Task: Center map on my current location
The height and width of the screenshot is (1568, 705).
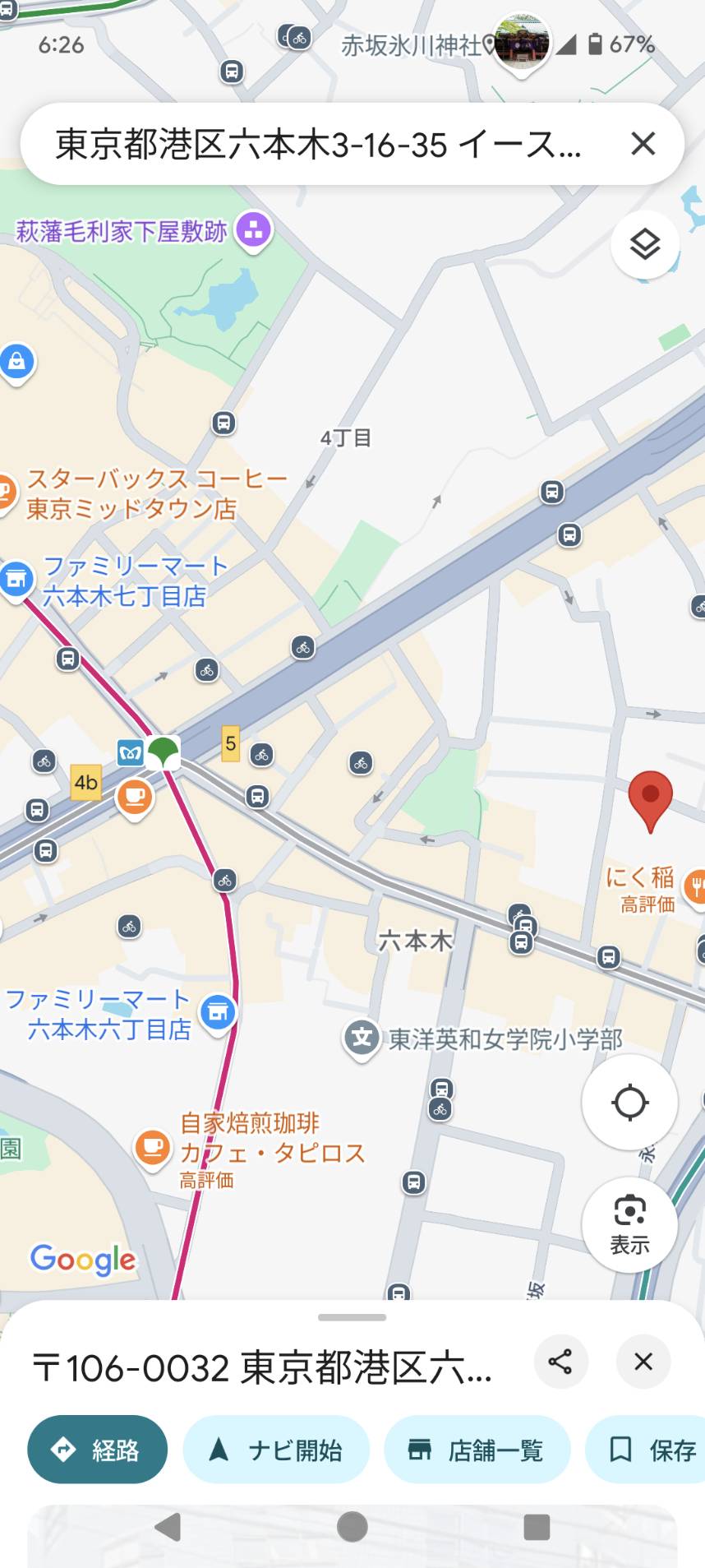Action: point(629,1103)
